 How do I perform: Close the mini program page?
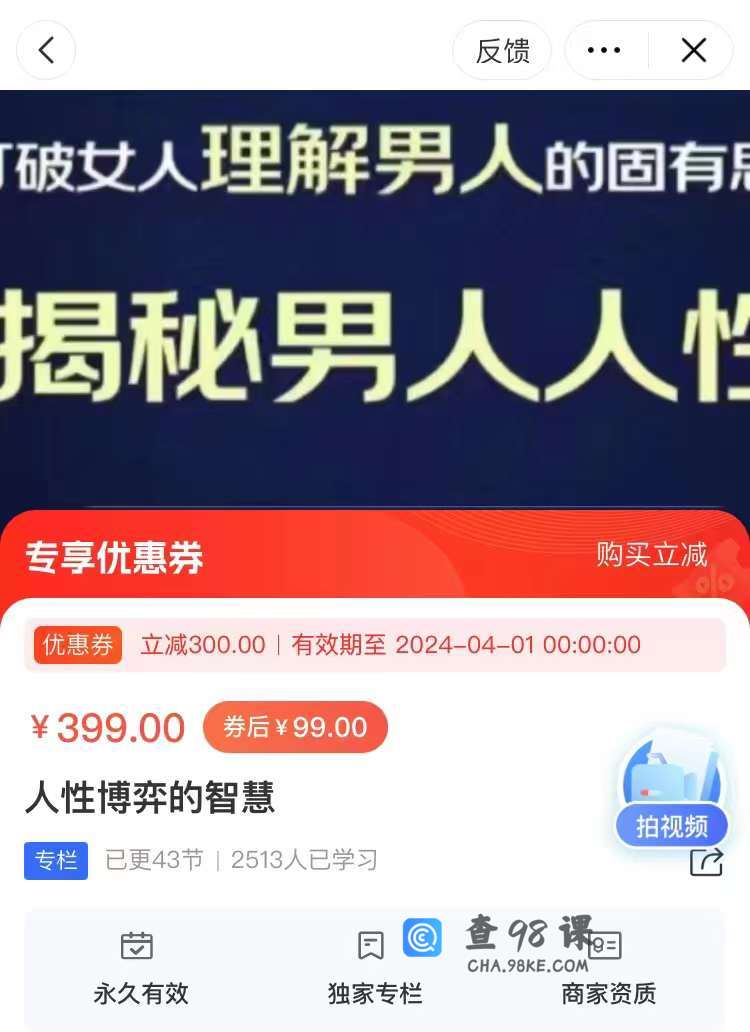click(x=693, y=50)
